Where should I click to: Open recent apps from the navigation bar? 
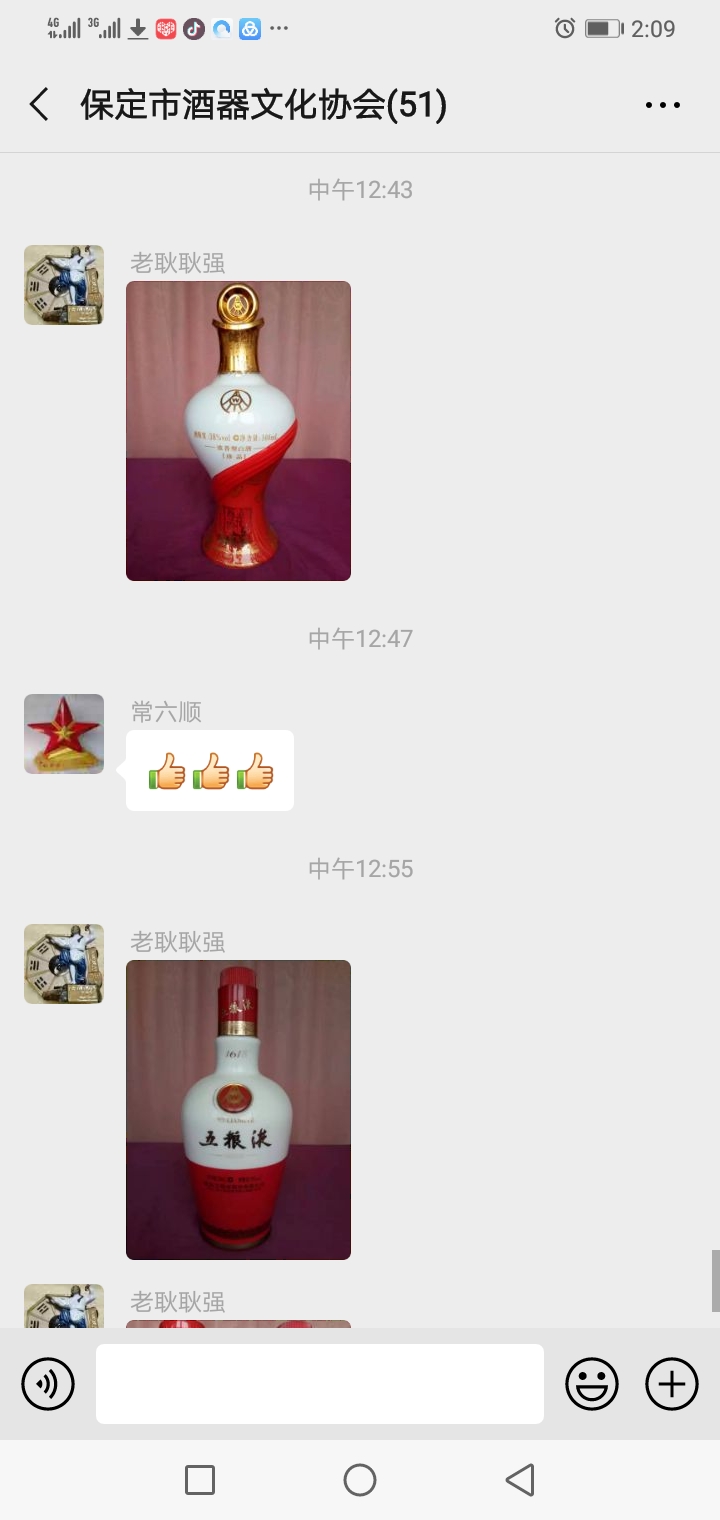[x=200, y=1480]
